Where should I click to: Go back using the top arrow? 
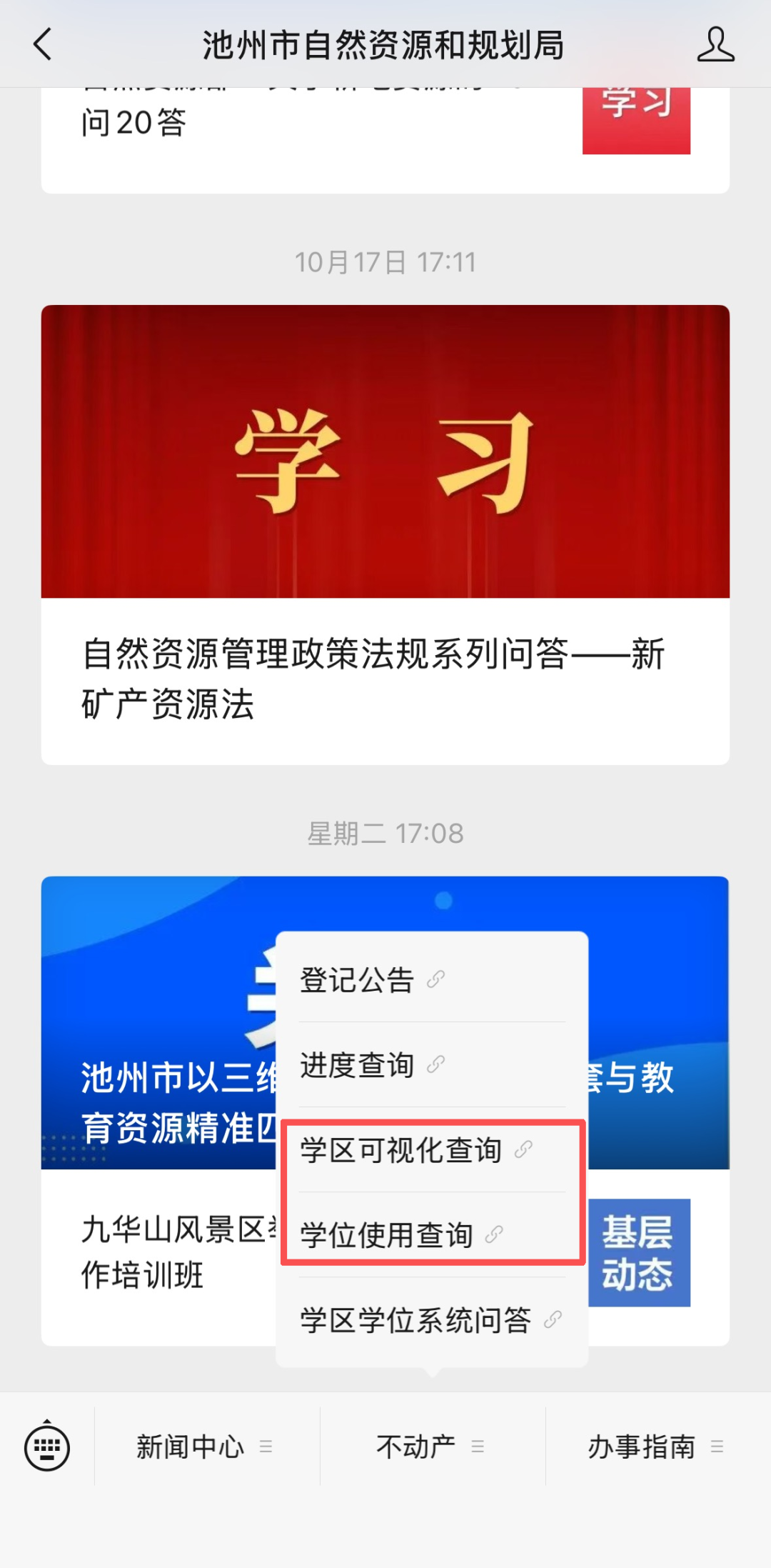[x=43, y=44]
